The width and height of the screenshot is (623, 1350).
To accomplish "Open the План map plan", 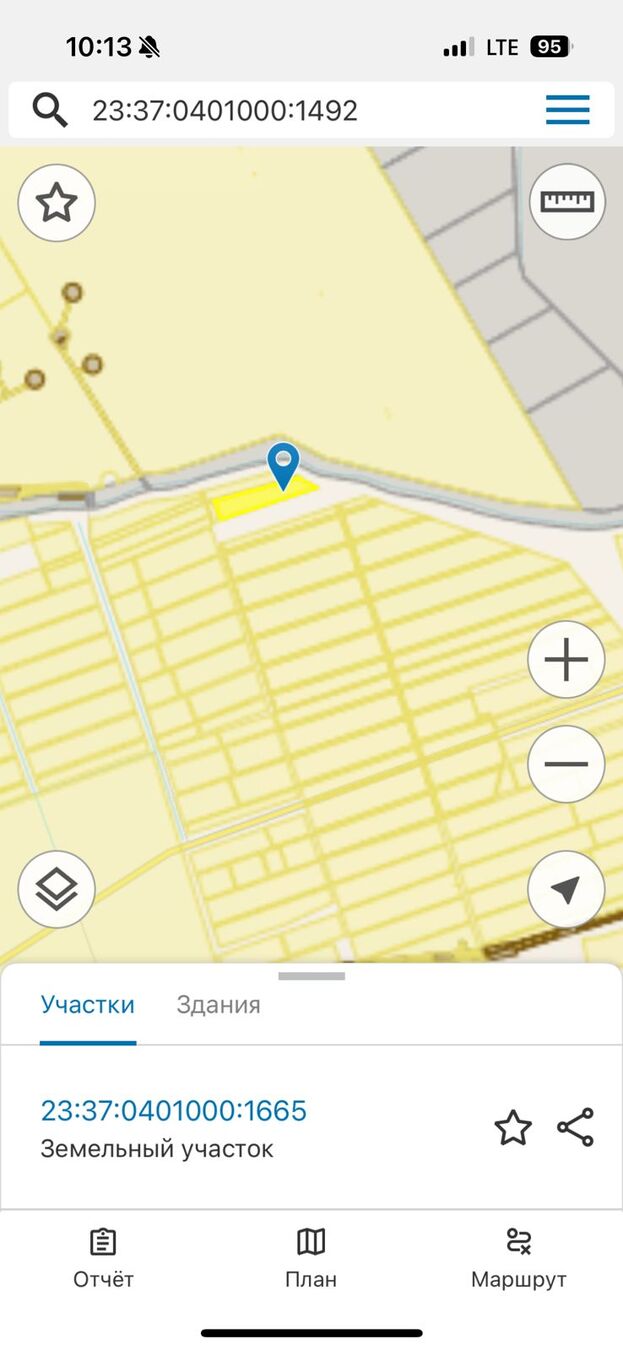I will click(x=311, y=1258).
